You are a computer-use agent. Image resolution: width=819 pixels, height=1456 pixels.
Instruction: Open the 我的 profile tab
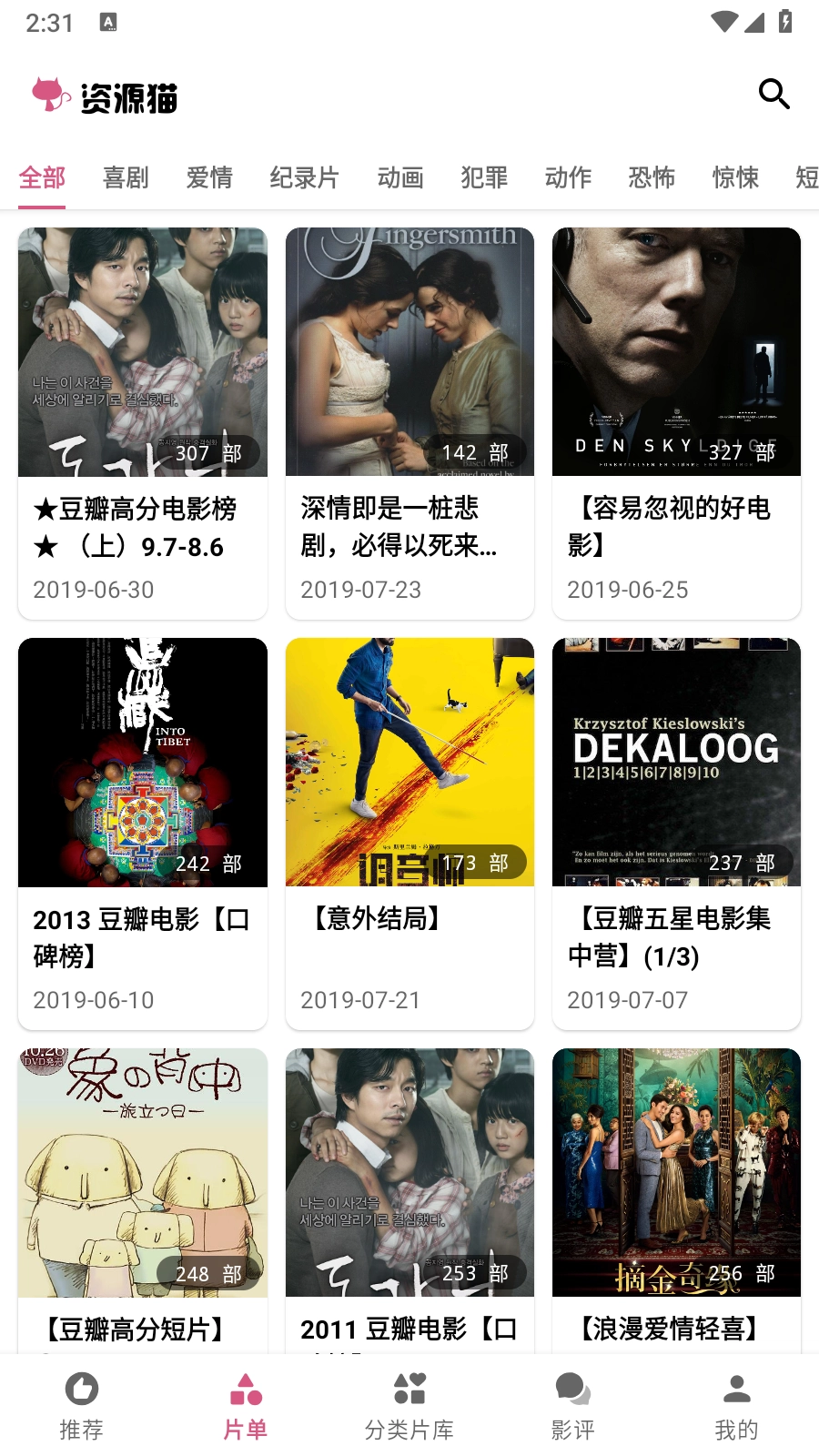click(737, 1406)
